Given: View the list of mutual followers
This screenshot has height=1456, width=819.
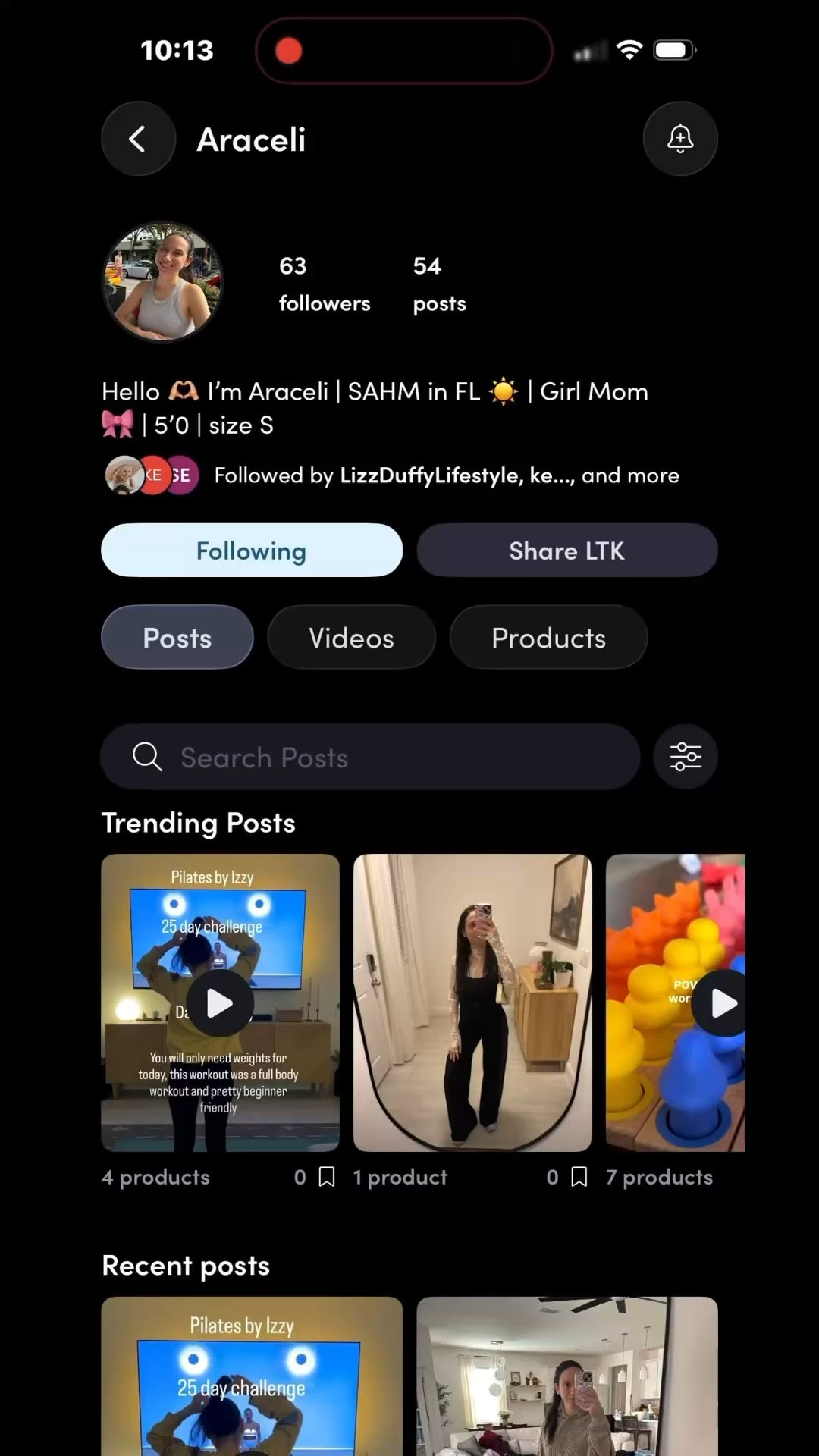Looking at the screenshot, I should click(446, 475).
